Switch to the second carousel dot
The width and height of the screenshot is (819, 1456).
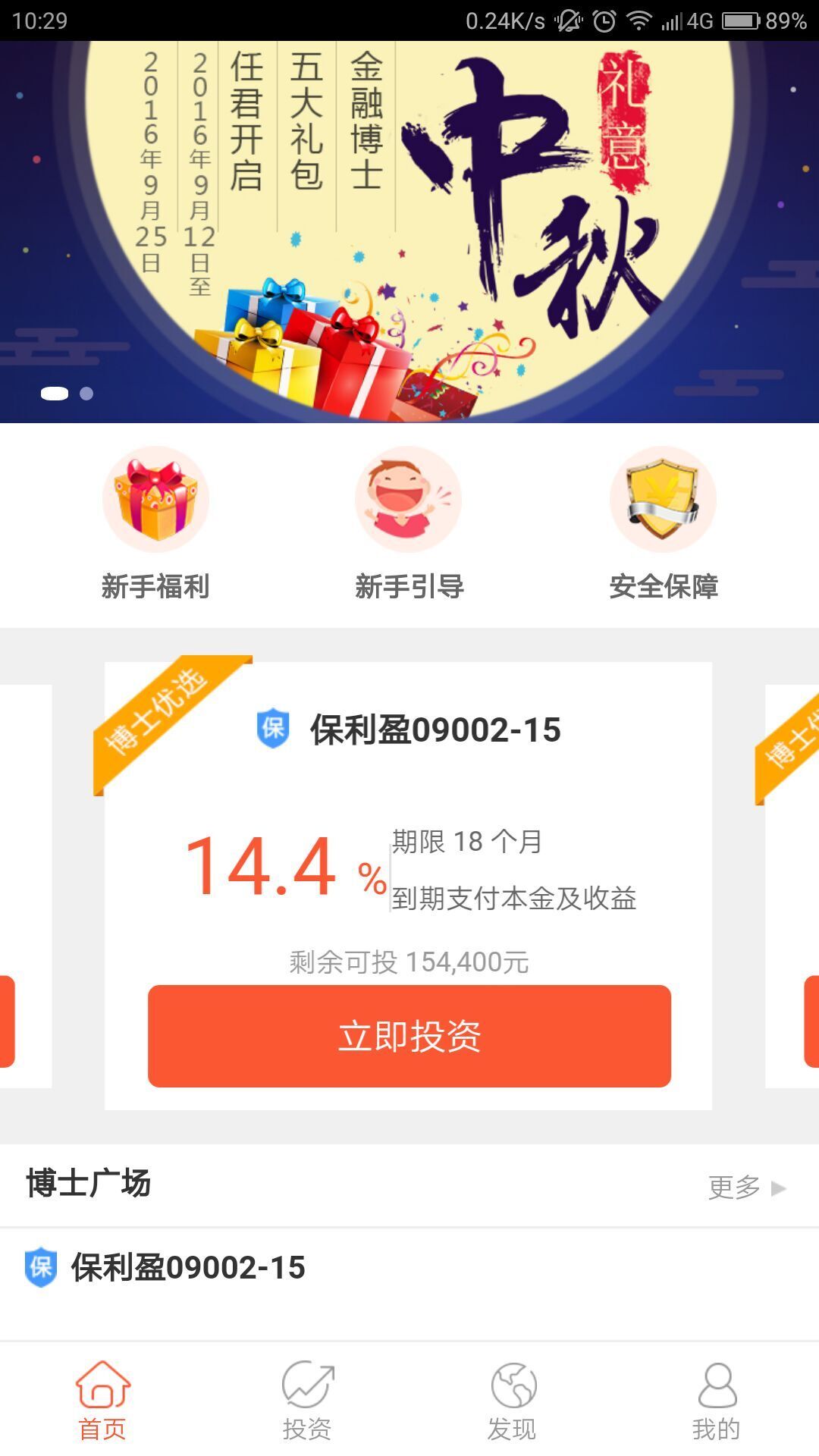[85, 393]
